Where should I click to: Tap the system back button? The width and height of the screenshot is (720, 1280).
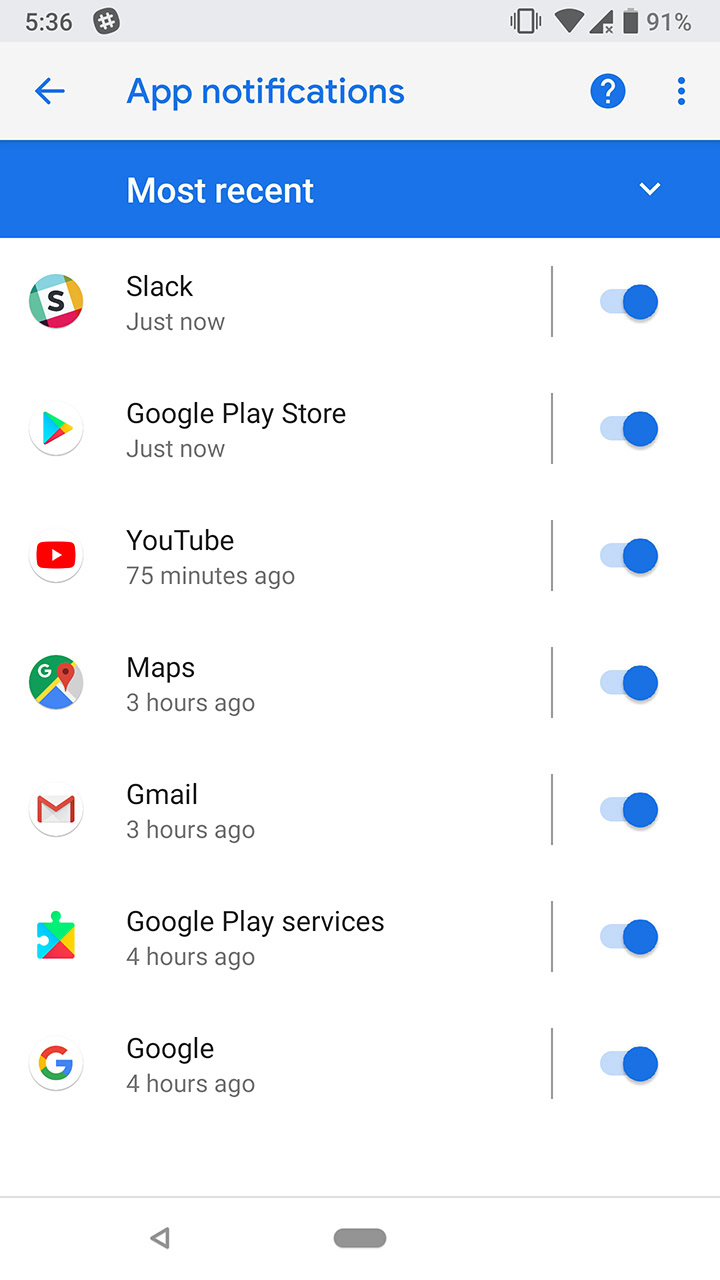click(160, 1238)
